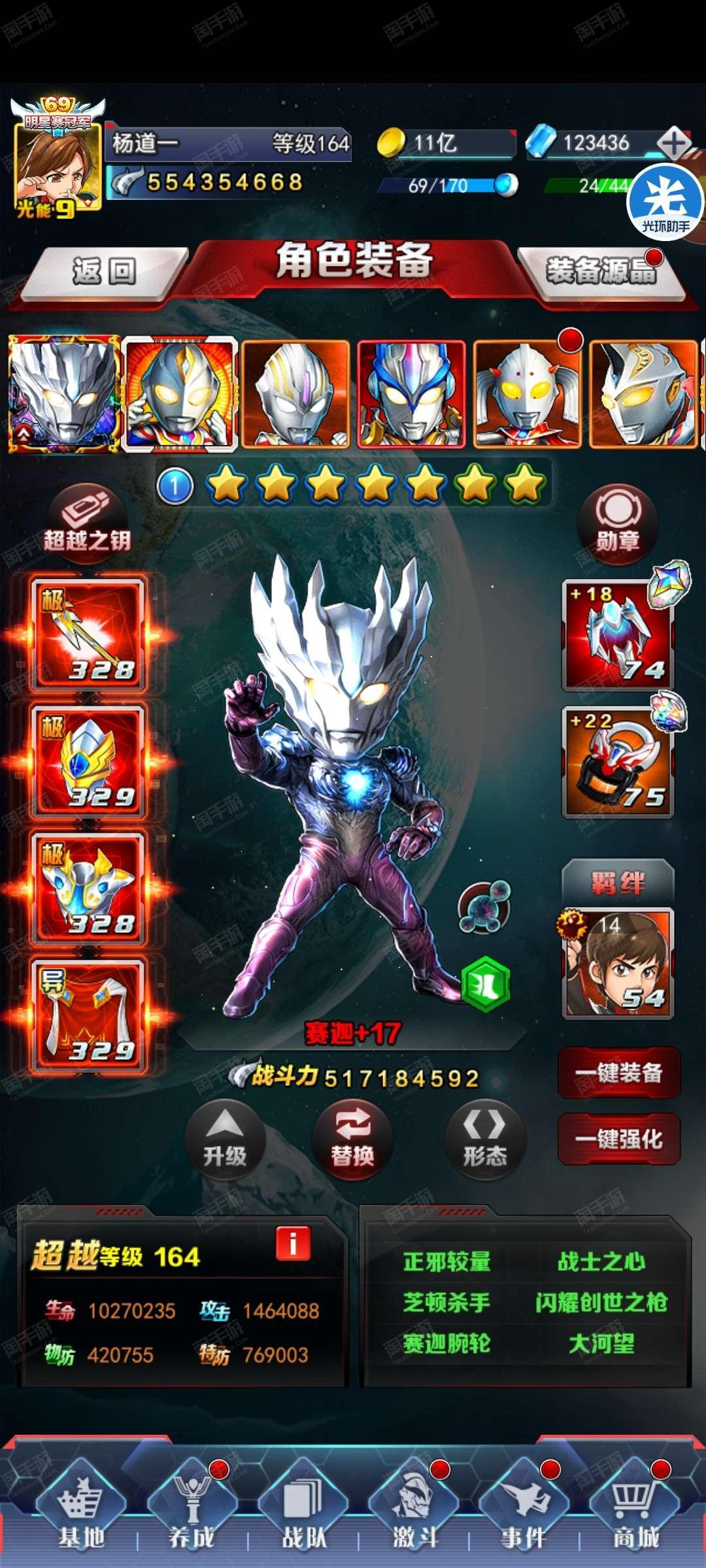
Task: Tap 一键强化 to auto-enhance
Action: (618, 1139)
